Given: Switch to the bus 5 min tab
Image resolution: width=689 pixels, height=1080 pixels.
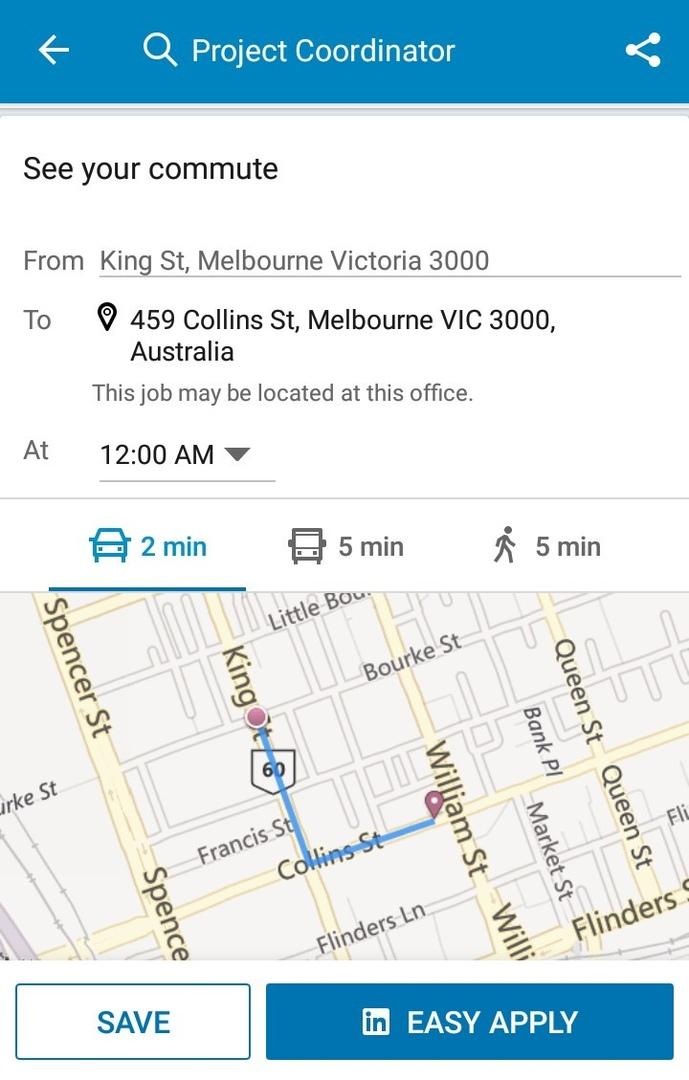Looking at the screenshot, I should point(345,547).
